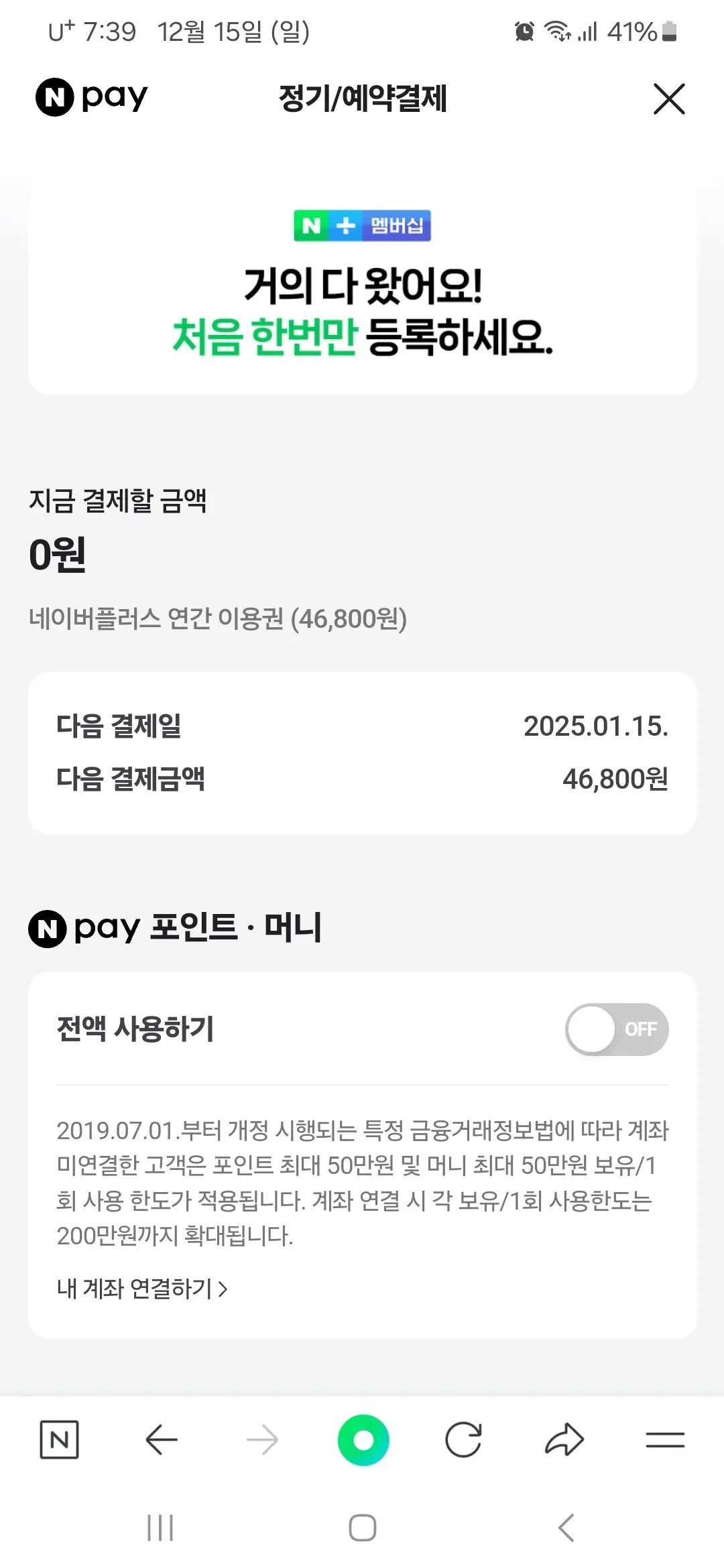Reload the page with the refresh icon
The height and width of the screenshot is (1568, 724).
(463, 1438)
